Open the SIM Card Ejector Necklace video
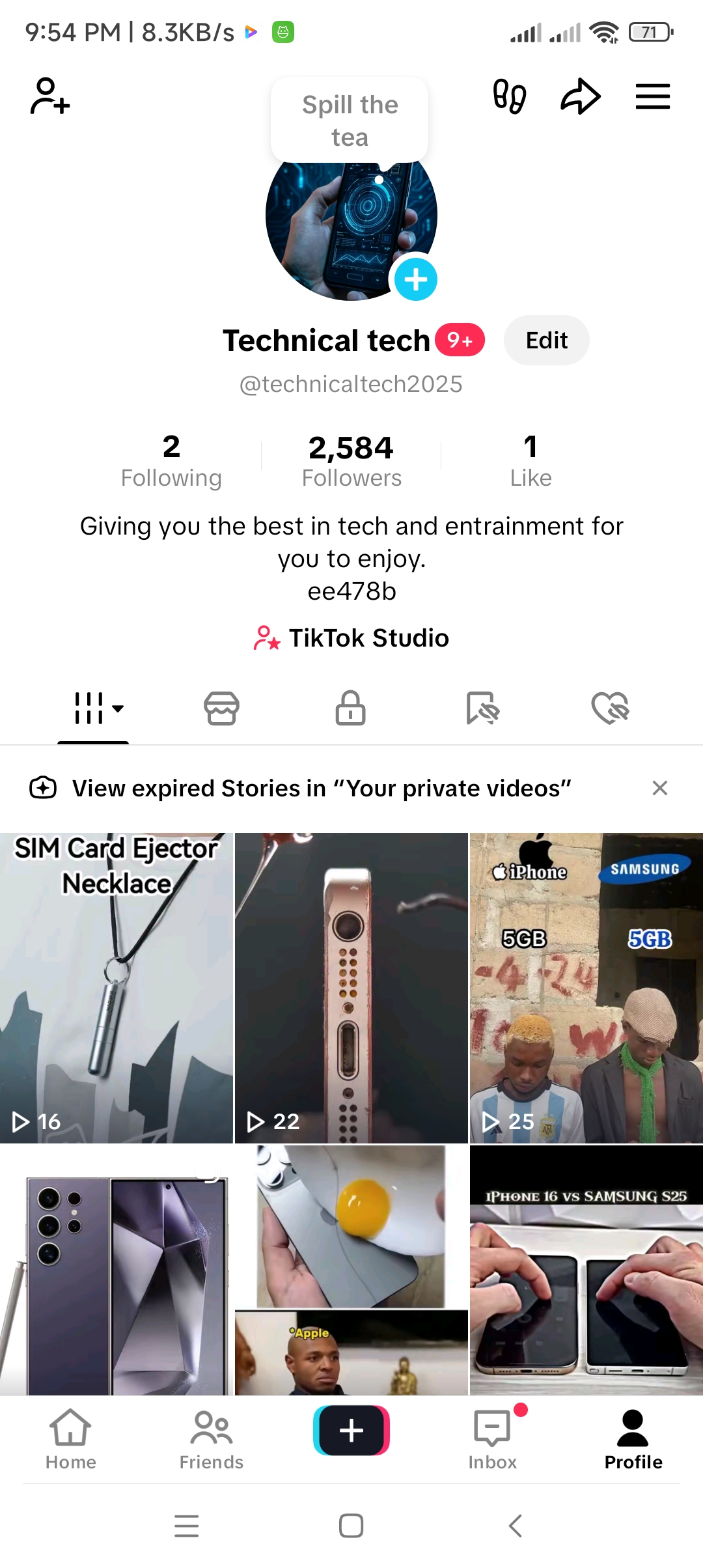The width and height of the screenshot is (703, 1568). (x=117, y=987)
